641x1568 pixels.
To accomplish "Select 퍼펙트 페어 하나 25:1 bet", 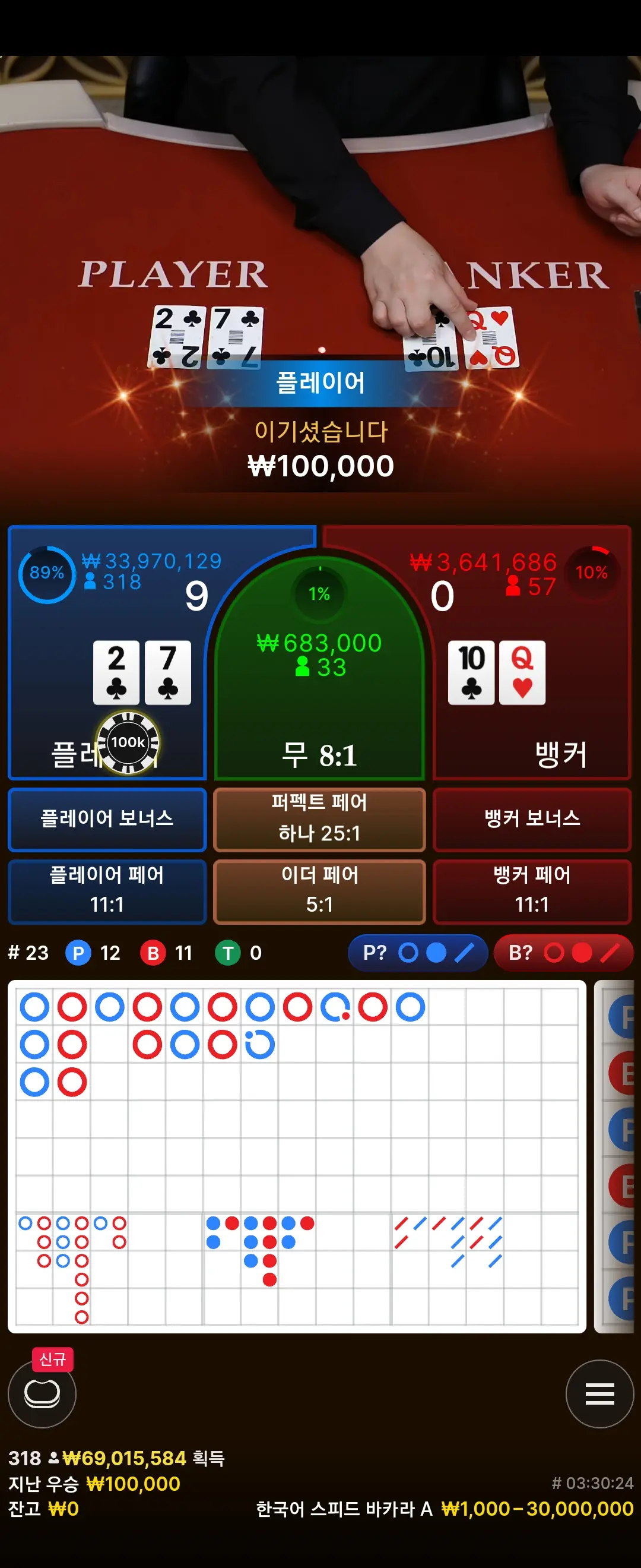I will point(319,818).
